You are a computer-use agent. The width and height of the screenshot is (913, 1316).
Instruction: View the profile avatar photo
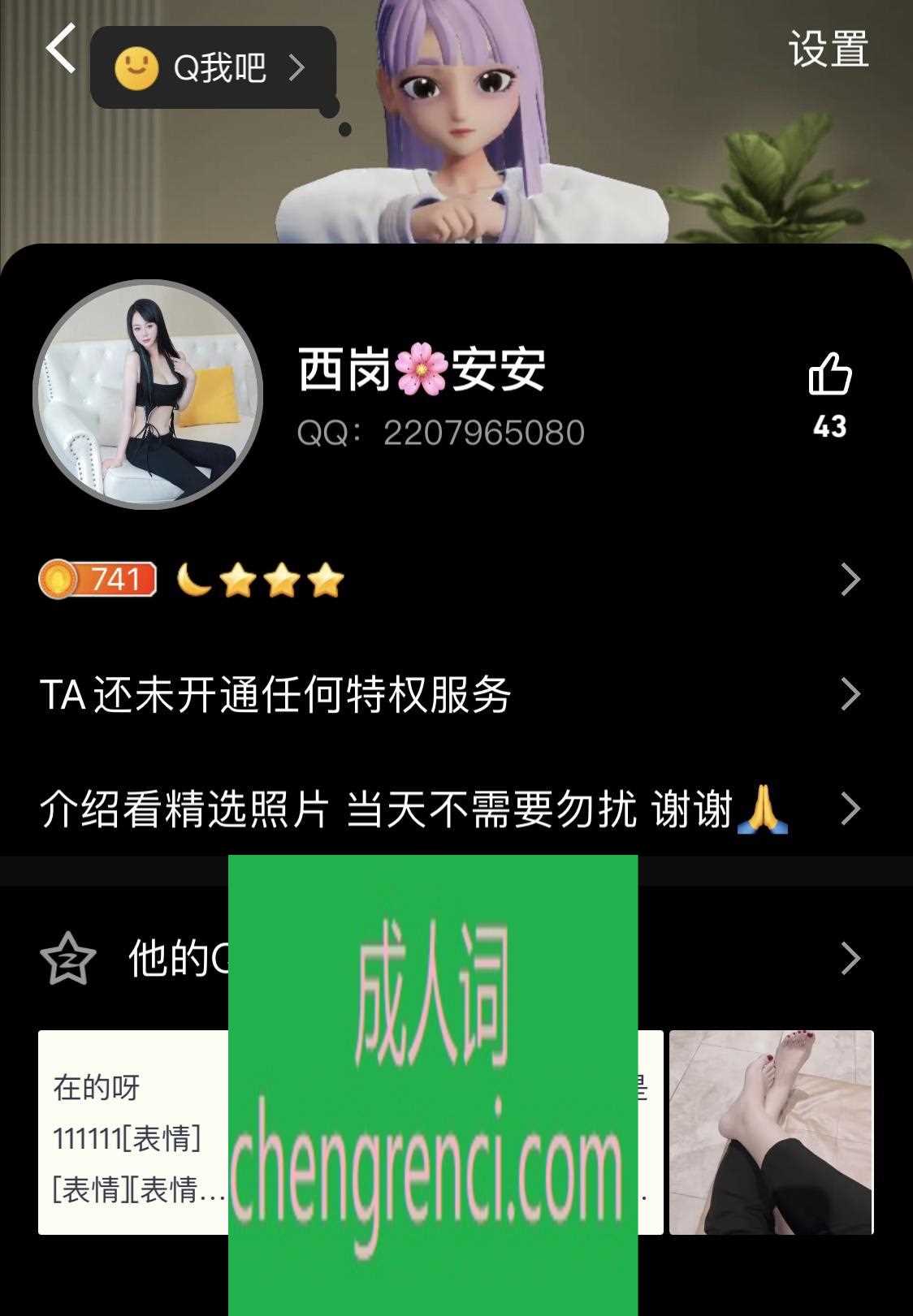tap(148, 395)
